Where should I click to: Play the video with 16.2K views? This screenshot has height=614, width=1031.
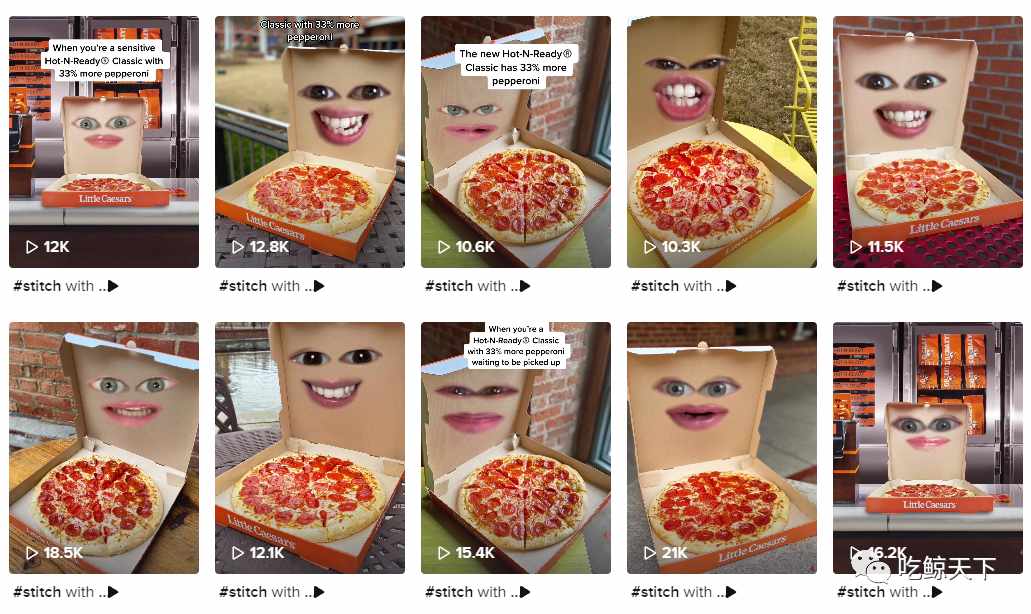[x=928, y=447]
